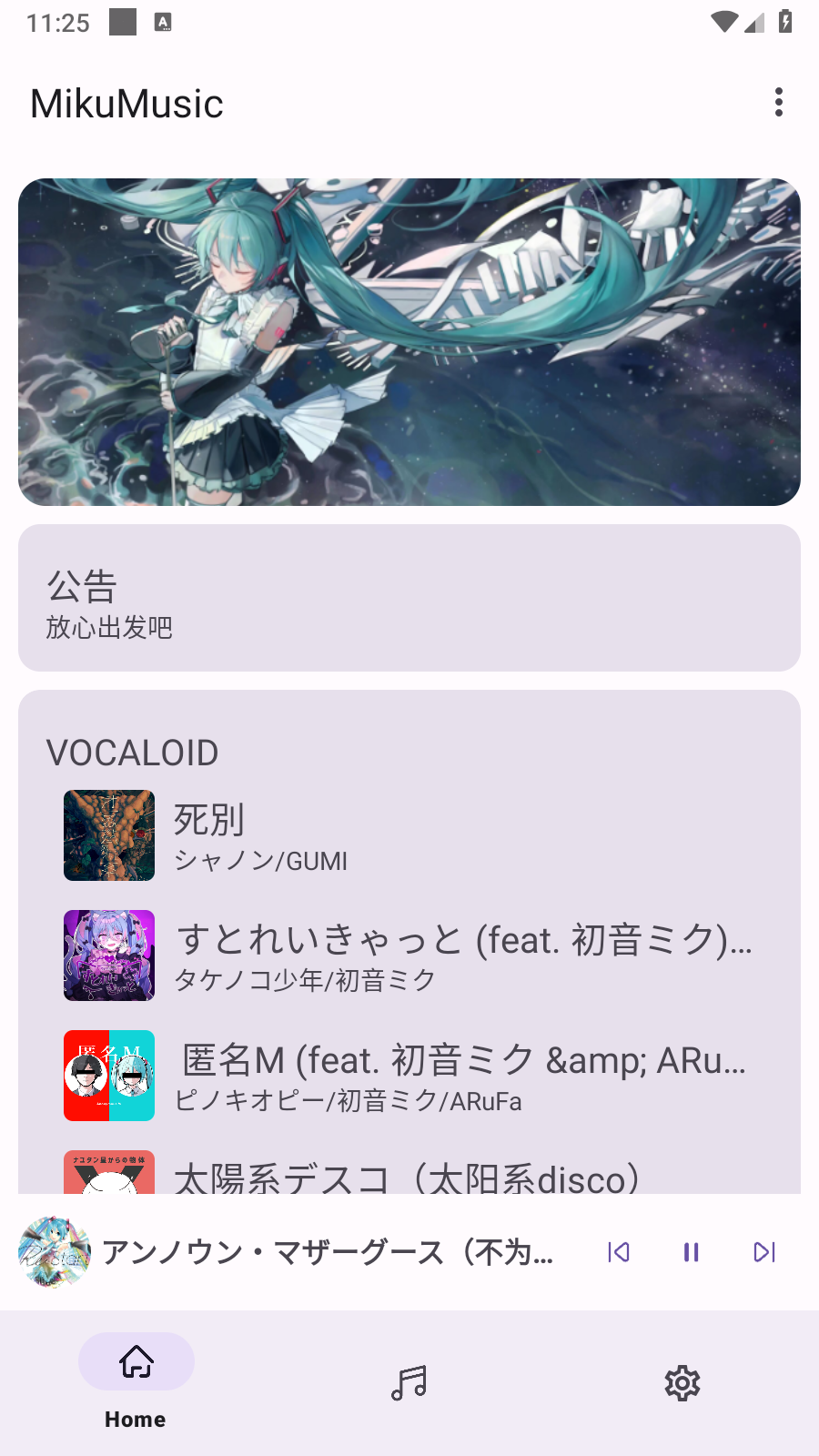Skip to the next track
This screenshot has width=819, height=1456.
[764, 1252]
